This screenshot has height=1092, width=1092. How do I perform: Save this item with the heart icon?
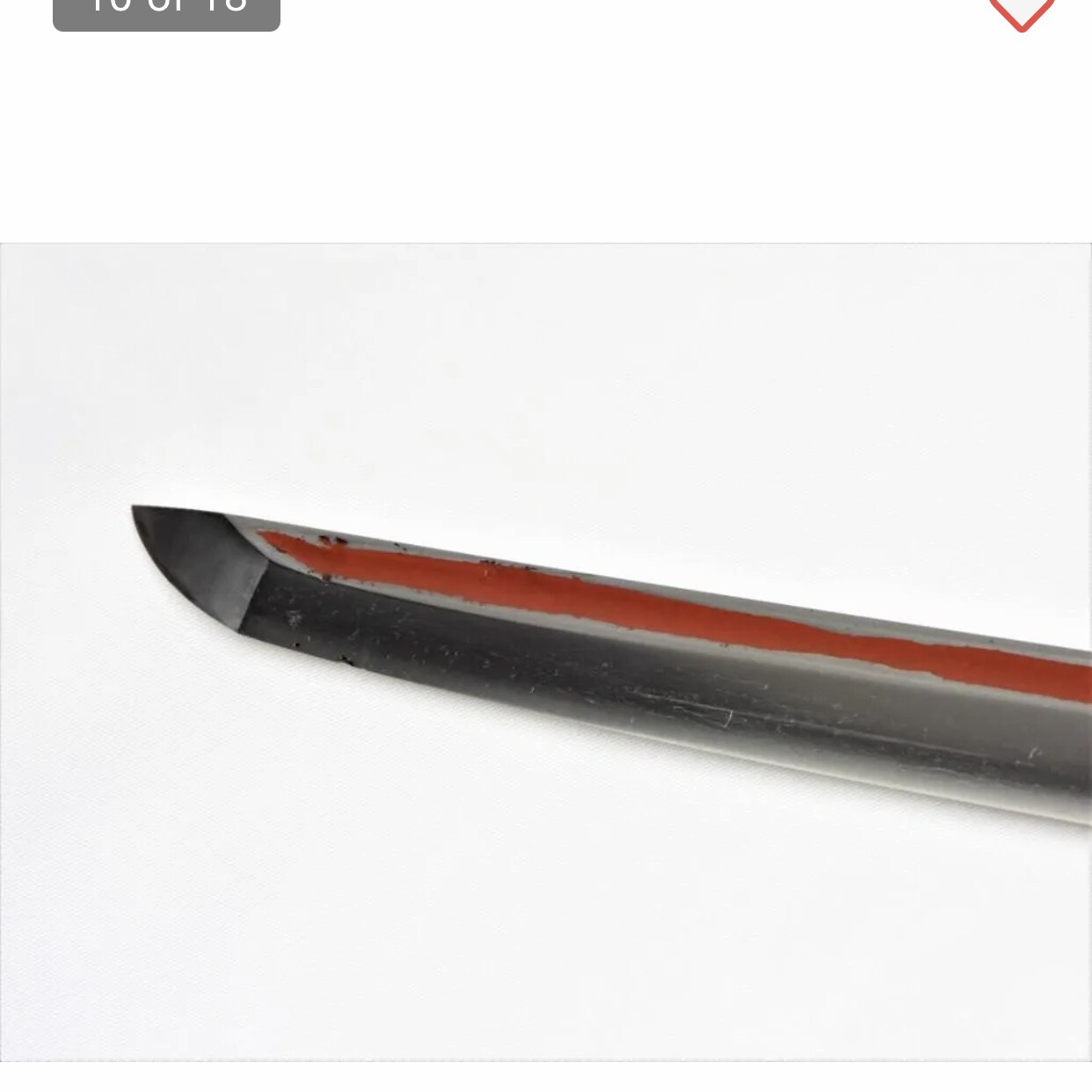[1021, 12]
